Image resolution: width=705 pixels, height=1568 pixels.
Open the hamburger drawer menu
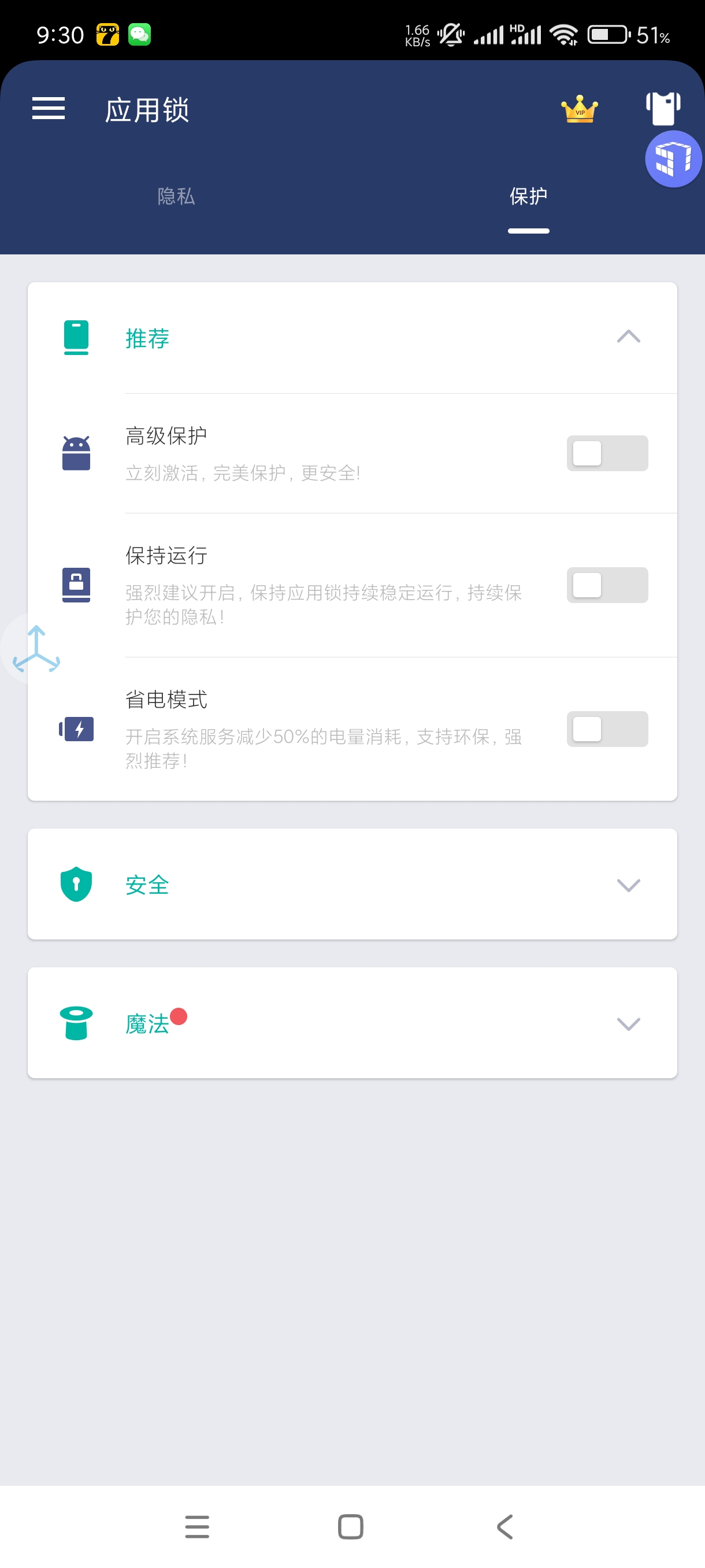(x=49, y=109)
